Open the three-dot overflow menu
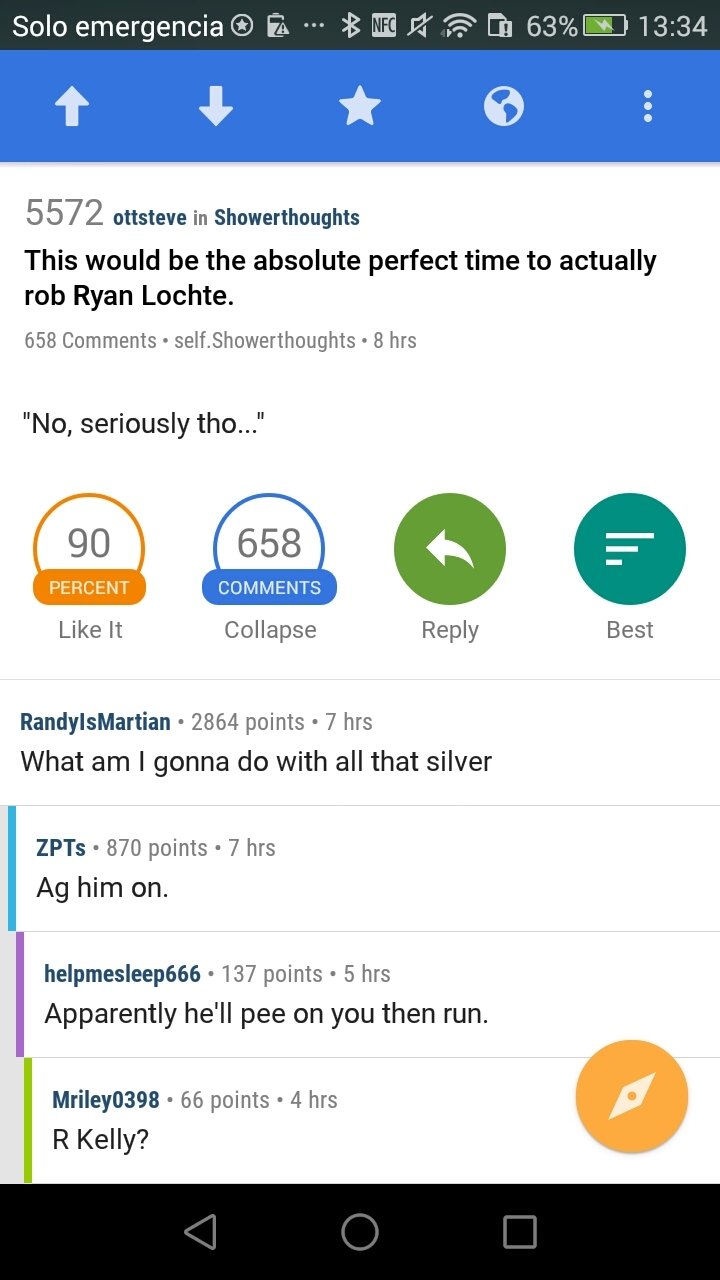 [x=648, y=106]
